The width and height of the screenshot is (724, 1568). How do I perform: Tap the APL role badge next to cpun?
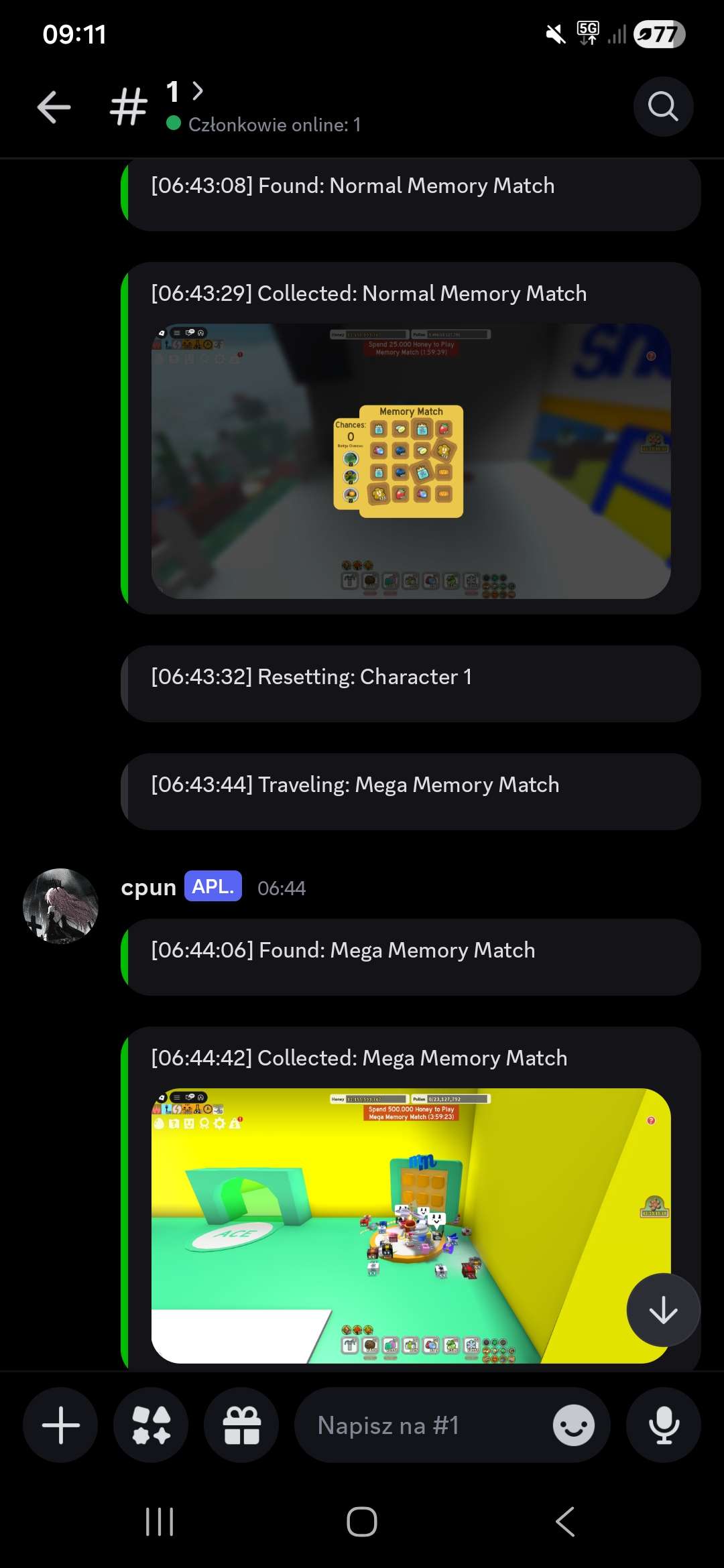pyautogui.click(x=212, y=887)
